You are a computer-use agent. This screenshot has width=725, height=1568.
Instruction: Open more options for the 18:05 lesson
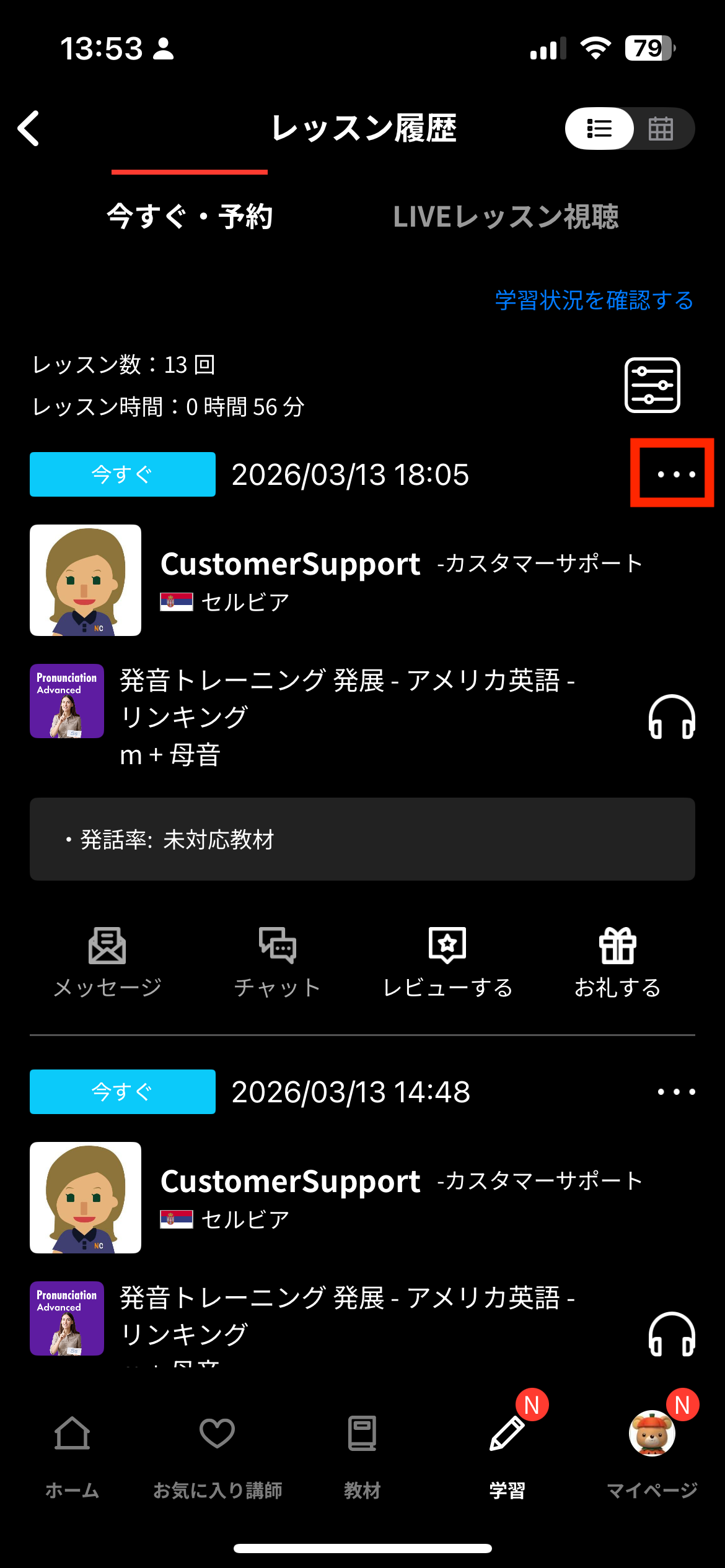click(675, 474)
